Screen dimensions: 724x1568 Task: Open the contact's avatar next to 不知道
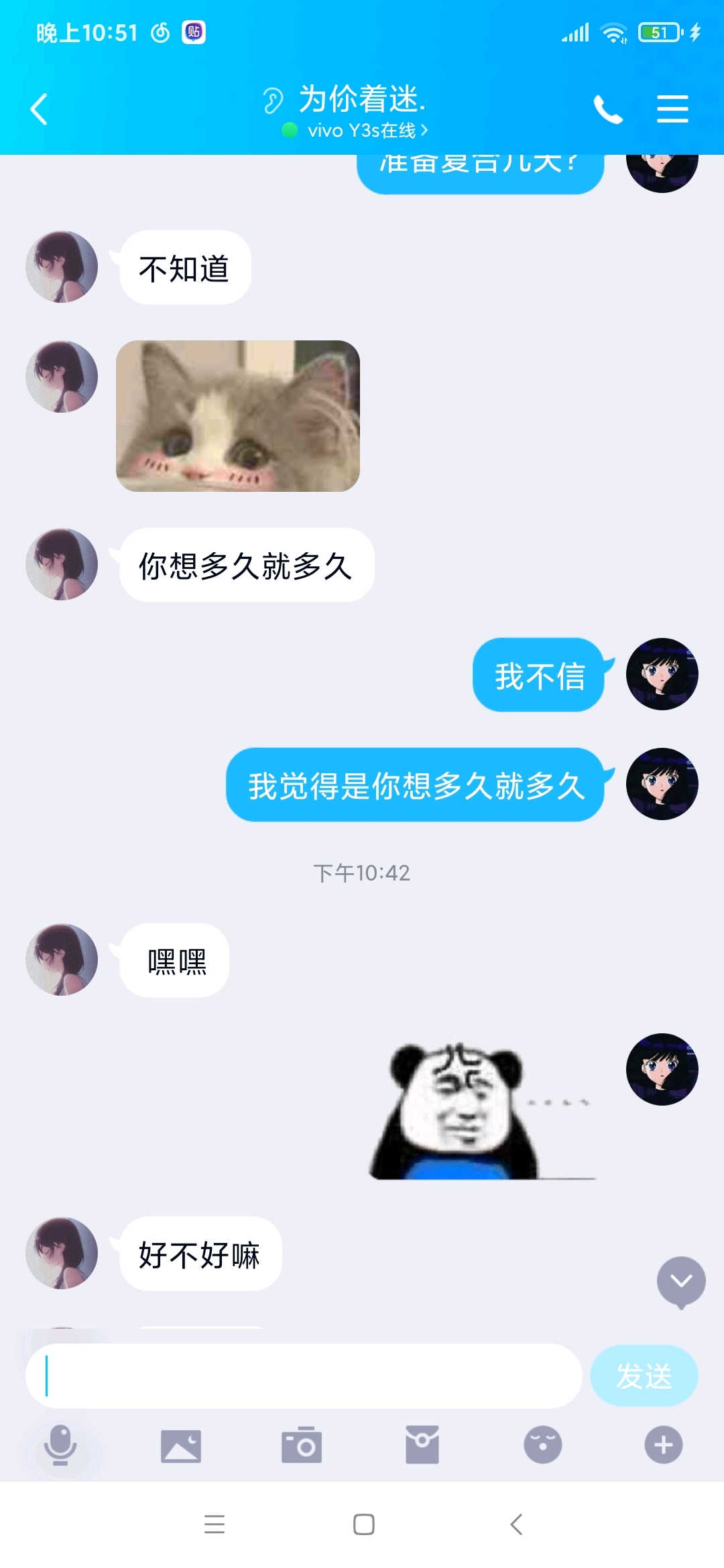point(62,267)
